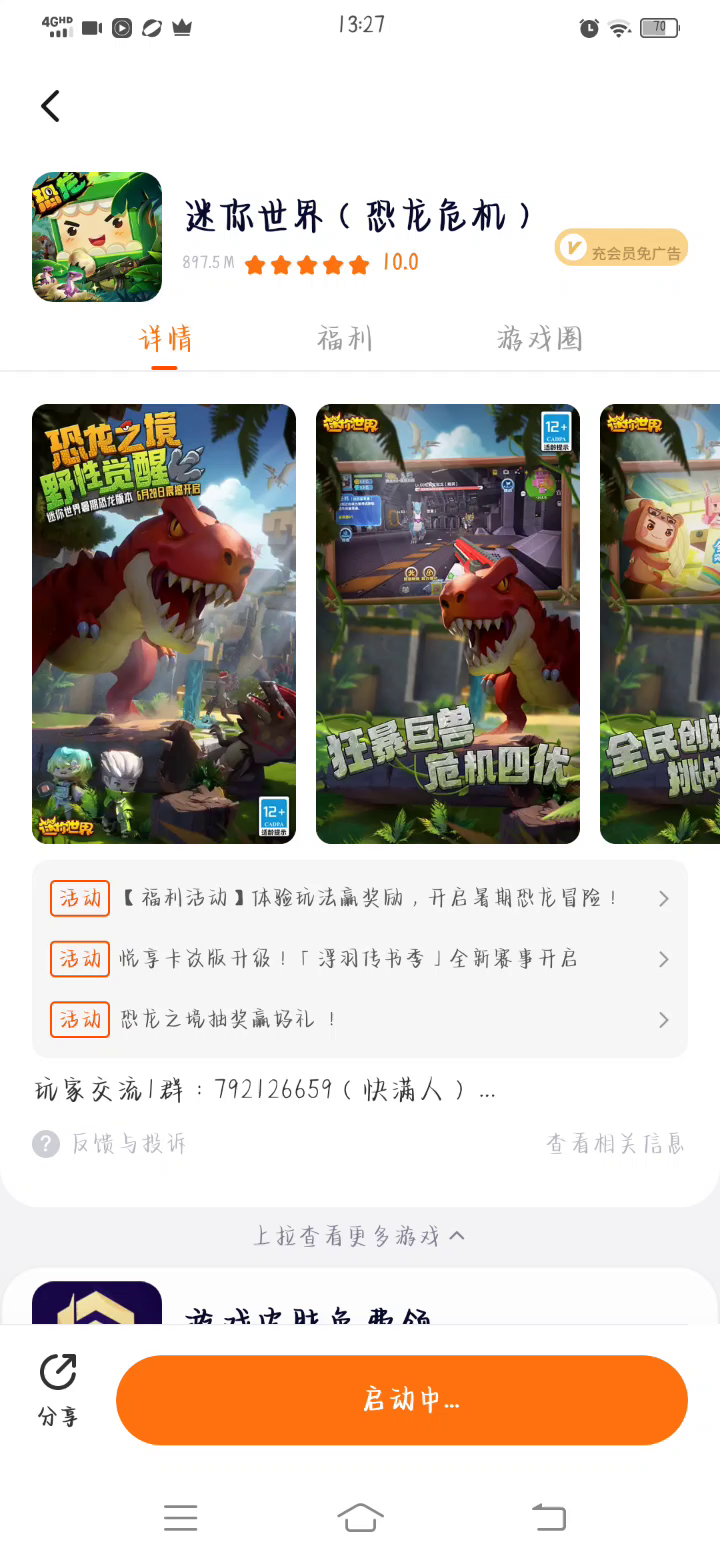The image size is (720, 1560).
Task: Open the 狂暴巨兽 危机四伏 screenshot
Action: 448,623
